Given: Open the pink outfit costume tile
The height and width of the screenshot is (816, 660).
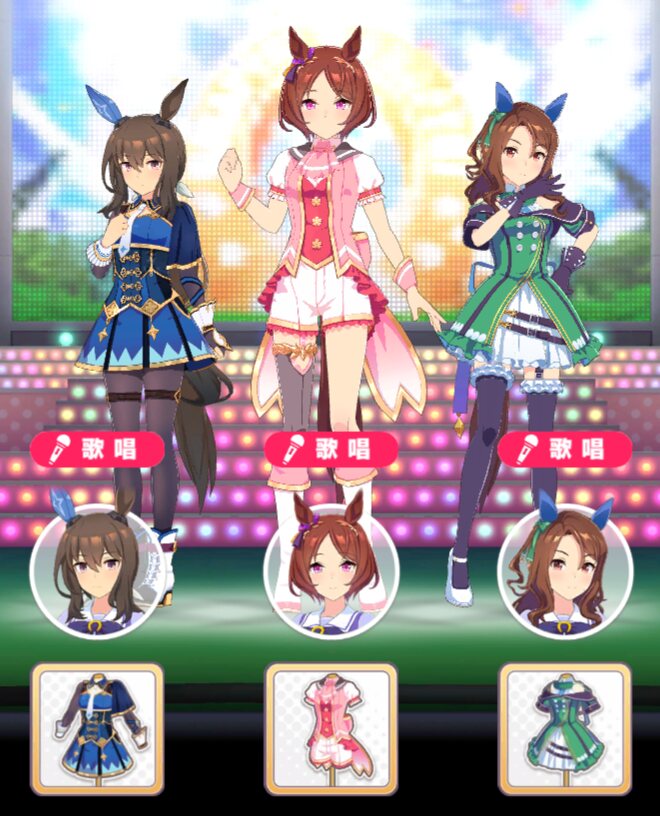Looking at the screenshot, I should click(331, 729).
